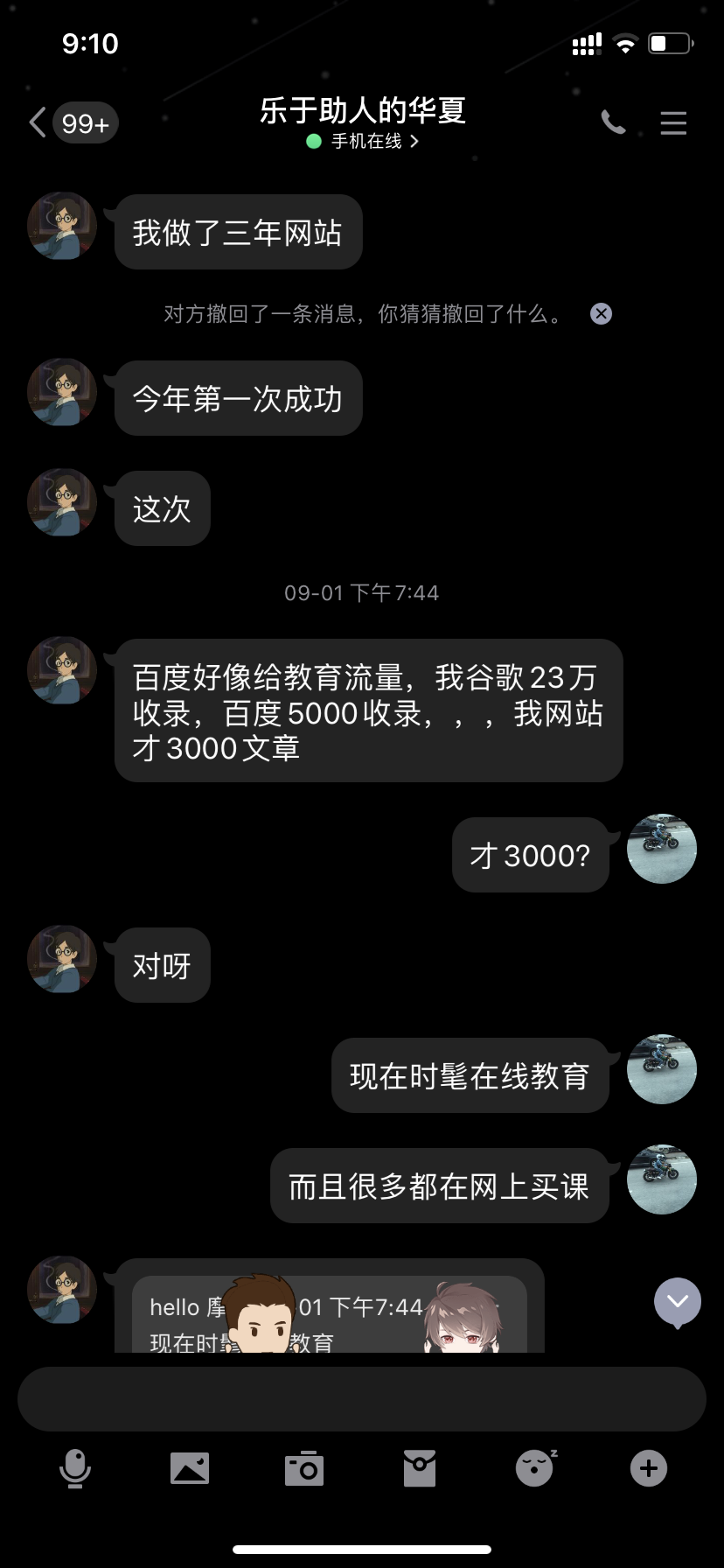Open the camera to take a photo
Screen dimensions: 724x1568
(304, 1468)
